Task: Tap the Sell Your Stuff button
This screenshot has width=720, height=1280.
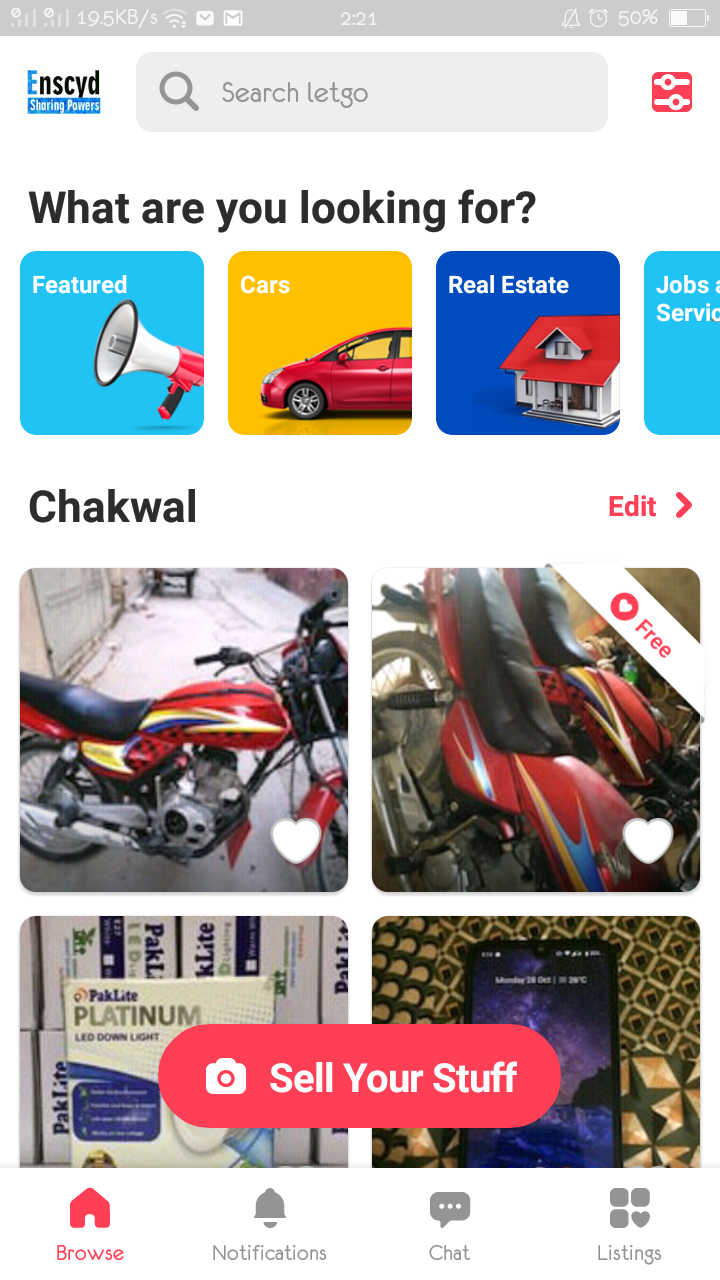Action: point(359,1077)
